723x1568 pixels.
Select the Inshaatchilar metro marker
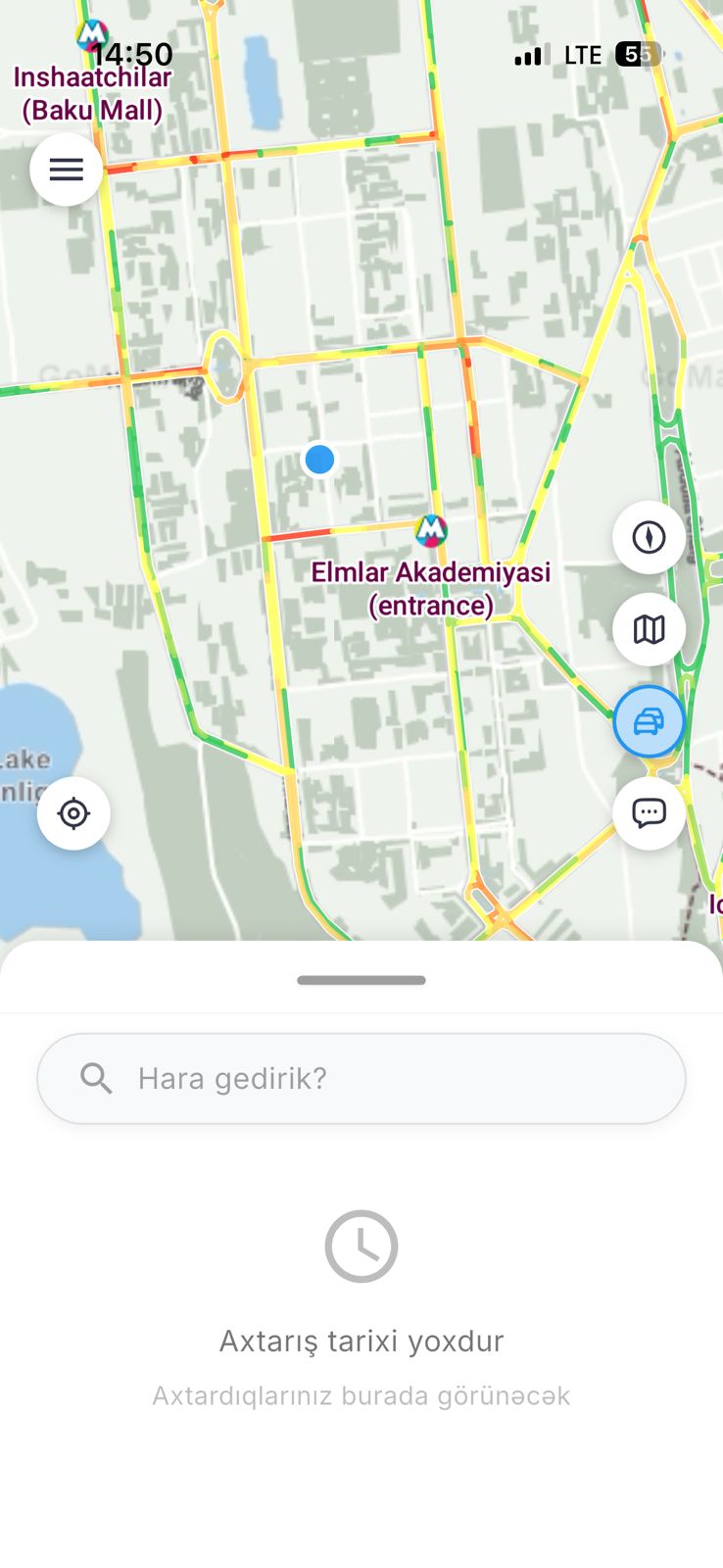point(92,35)
